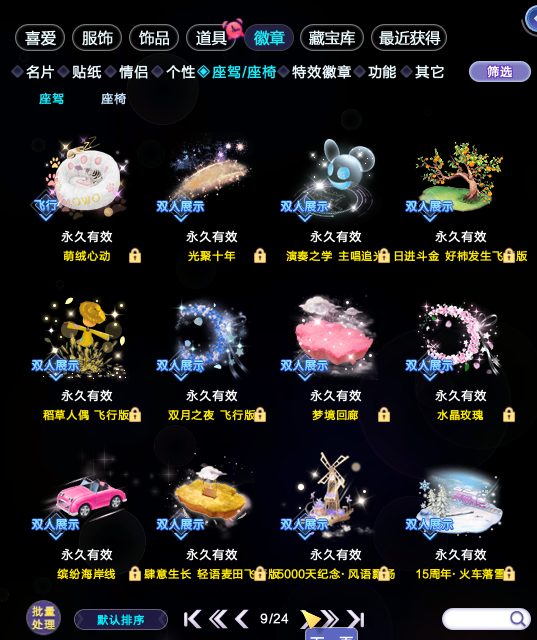This screenshot has width=537, height=640.
Task: Switch to the 服饰 tab
Action: (x=97, y=38)
